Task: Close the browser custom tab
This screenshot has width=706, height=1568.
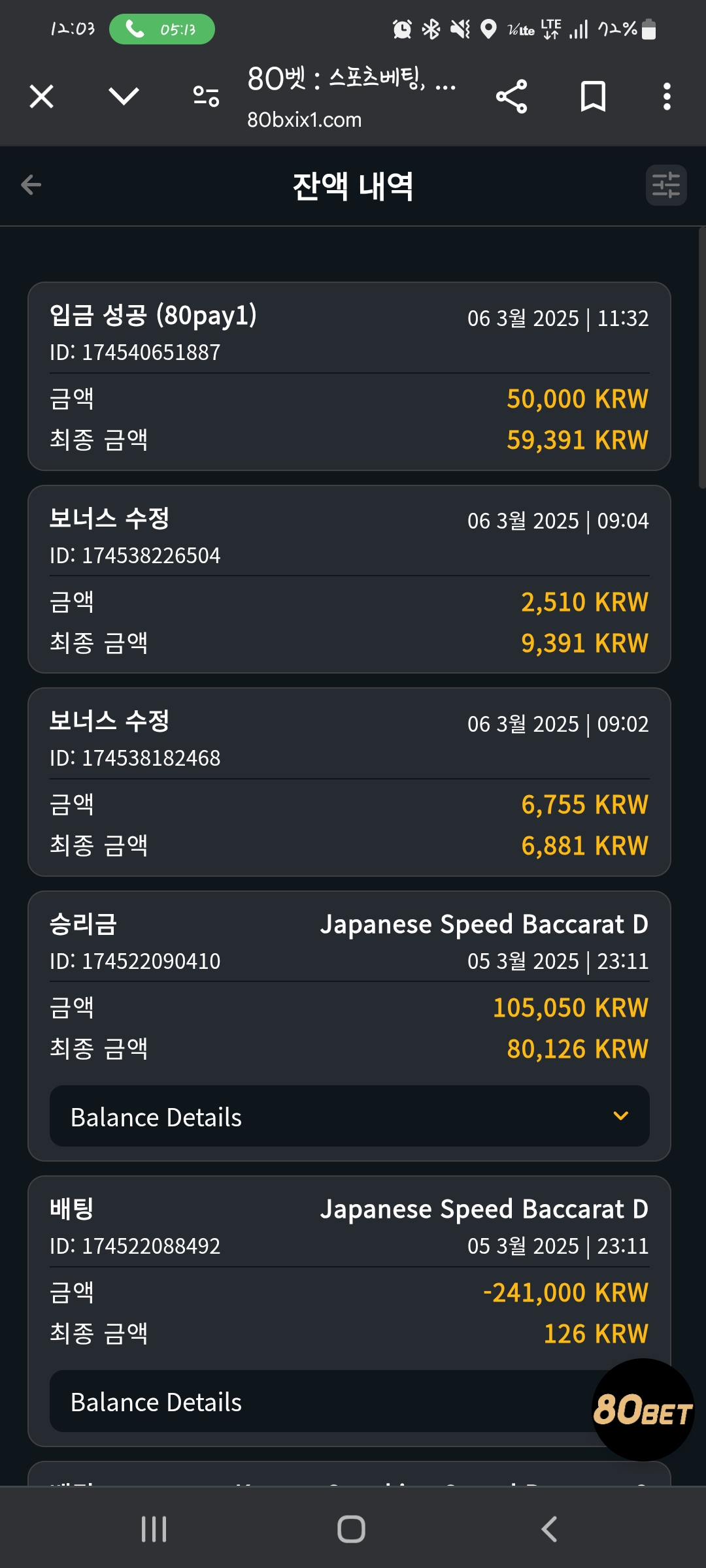Action: click(42, 97)
